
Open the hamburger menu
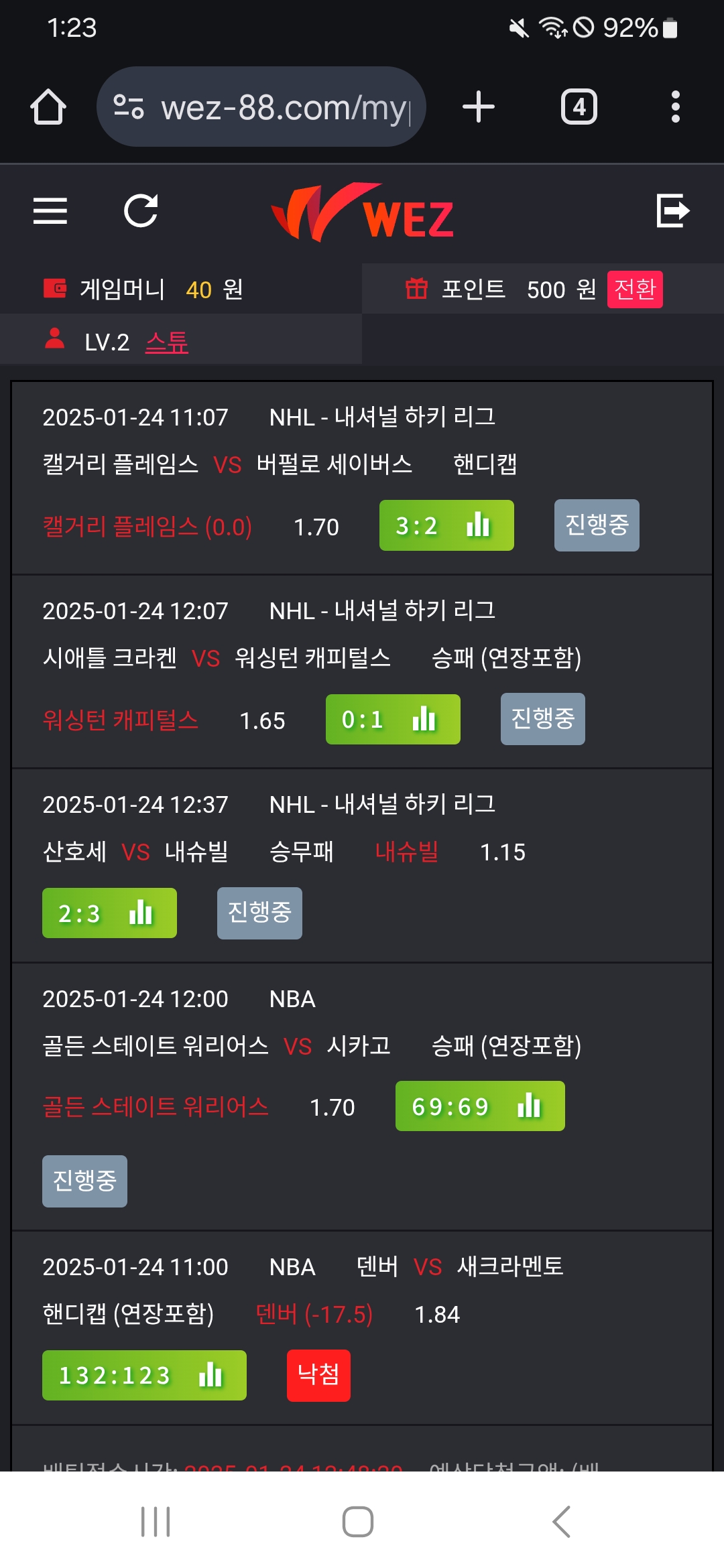pos(50,211)
